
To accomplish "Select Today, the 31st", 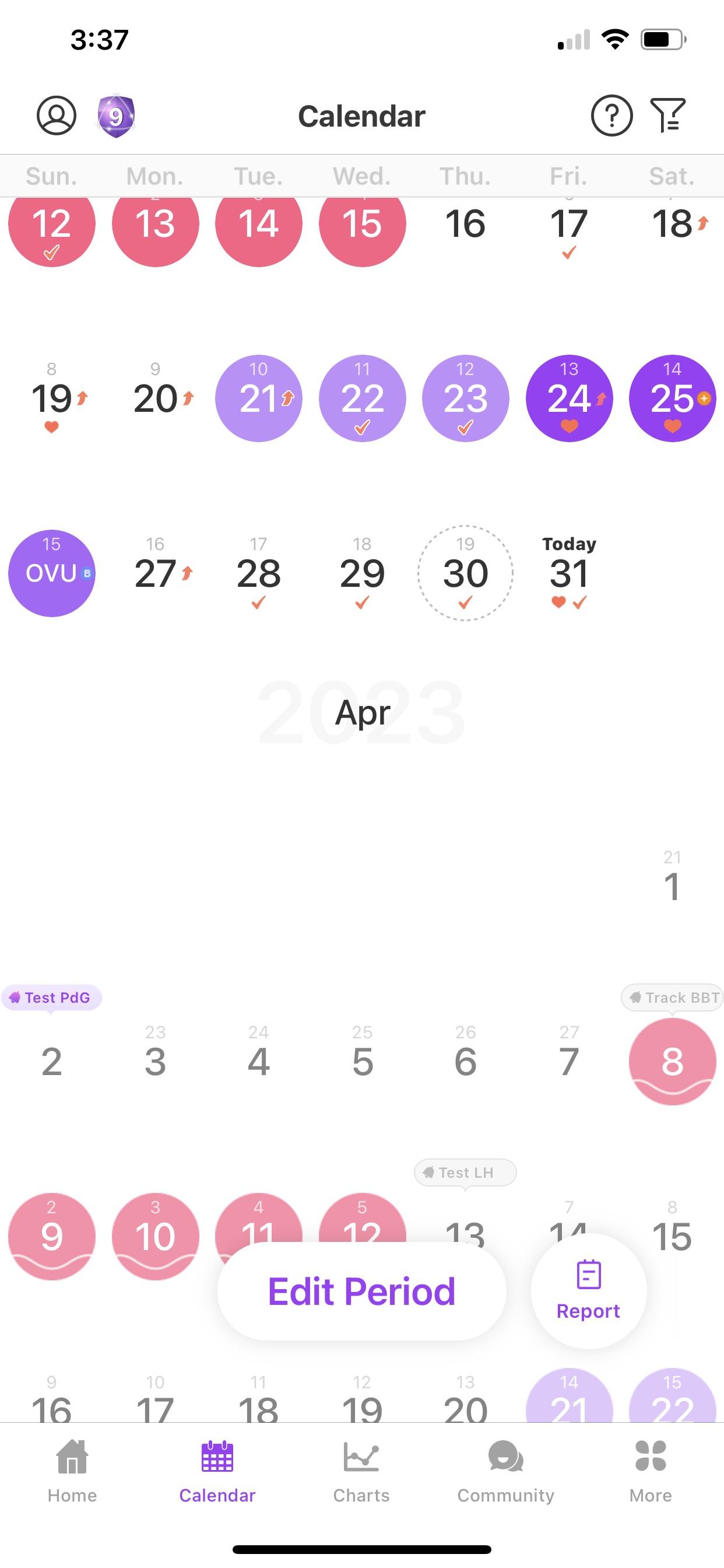I will [x=569, y=573].
